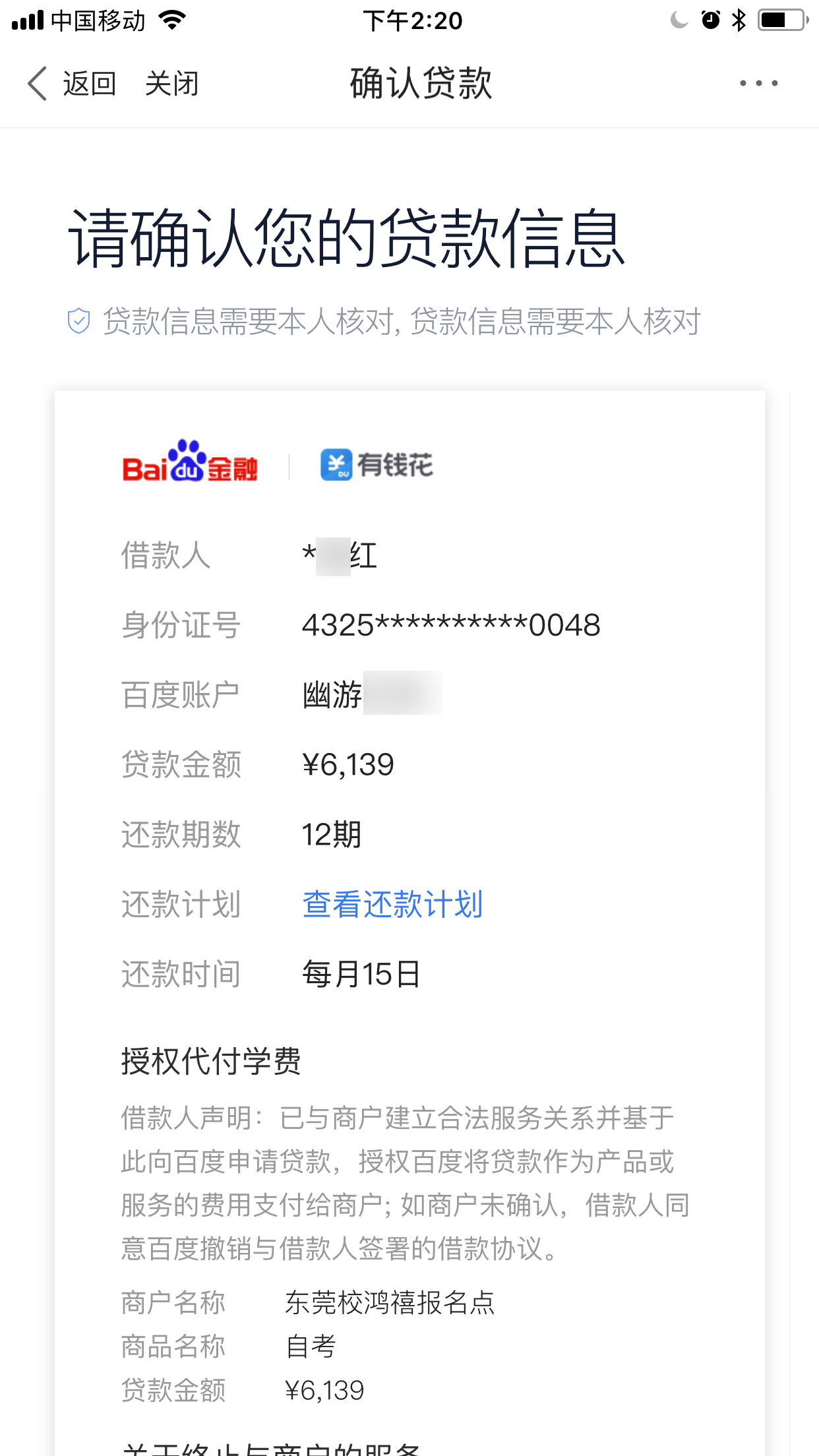Image resolution: width=819 pixels, height=1456 pixels.
Task: Go back using 返回 button
Action: 72,84
